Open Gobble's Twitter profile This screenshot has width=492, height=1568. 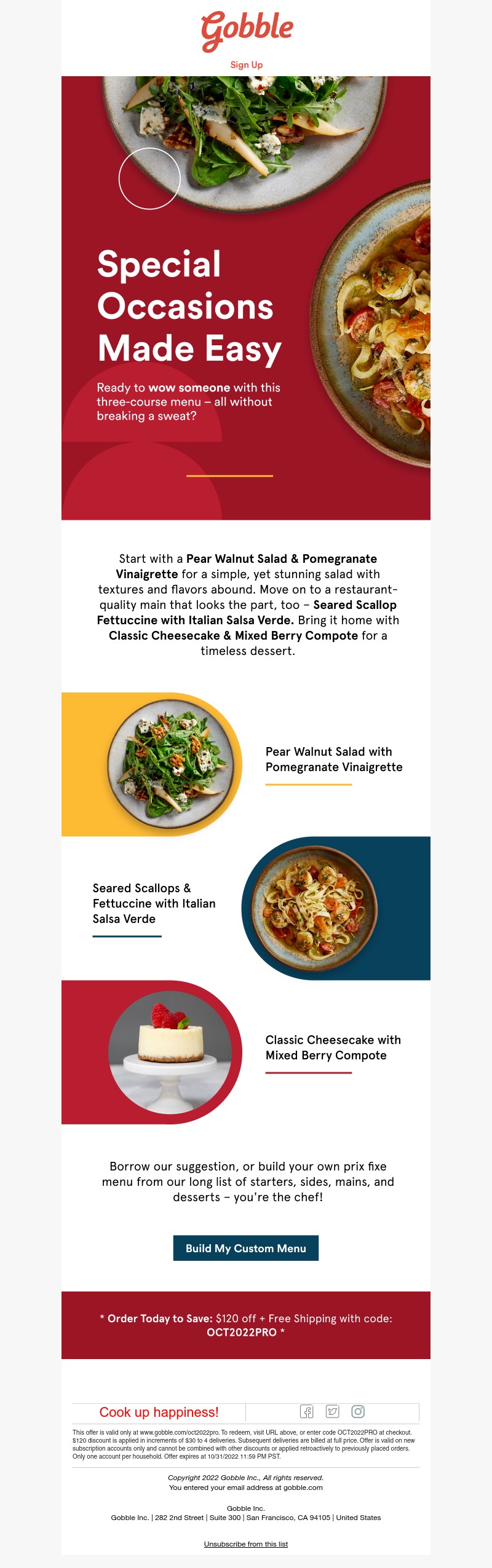click(332, 1411)
